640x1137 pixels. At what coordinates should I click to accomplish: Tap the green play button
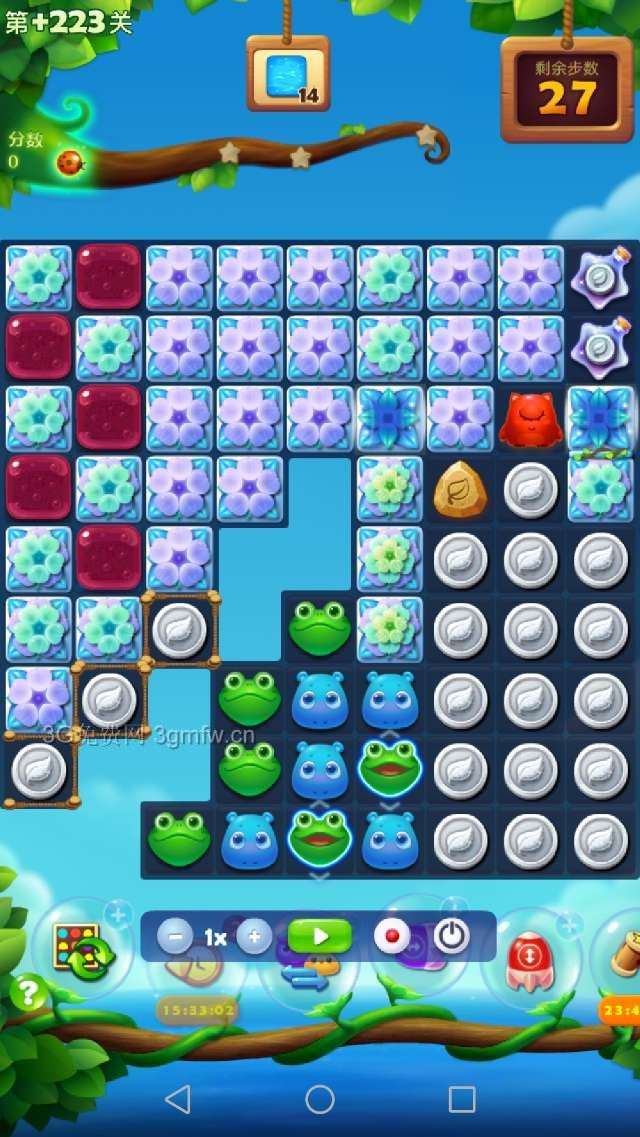click(320, 937)
